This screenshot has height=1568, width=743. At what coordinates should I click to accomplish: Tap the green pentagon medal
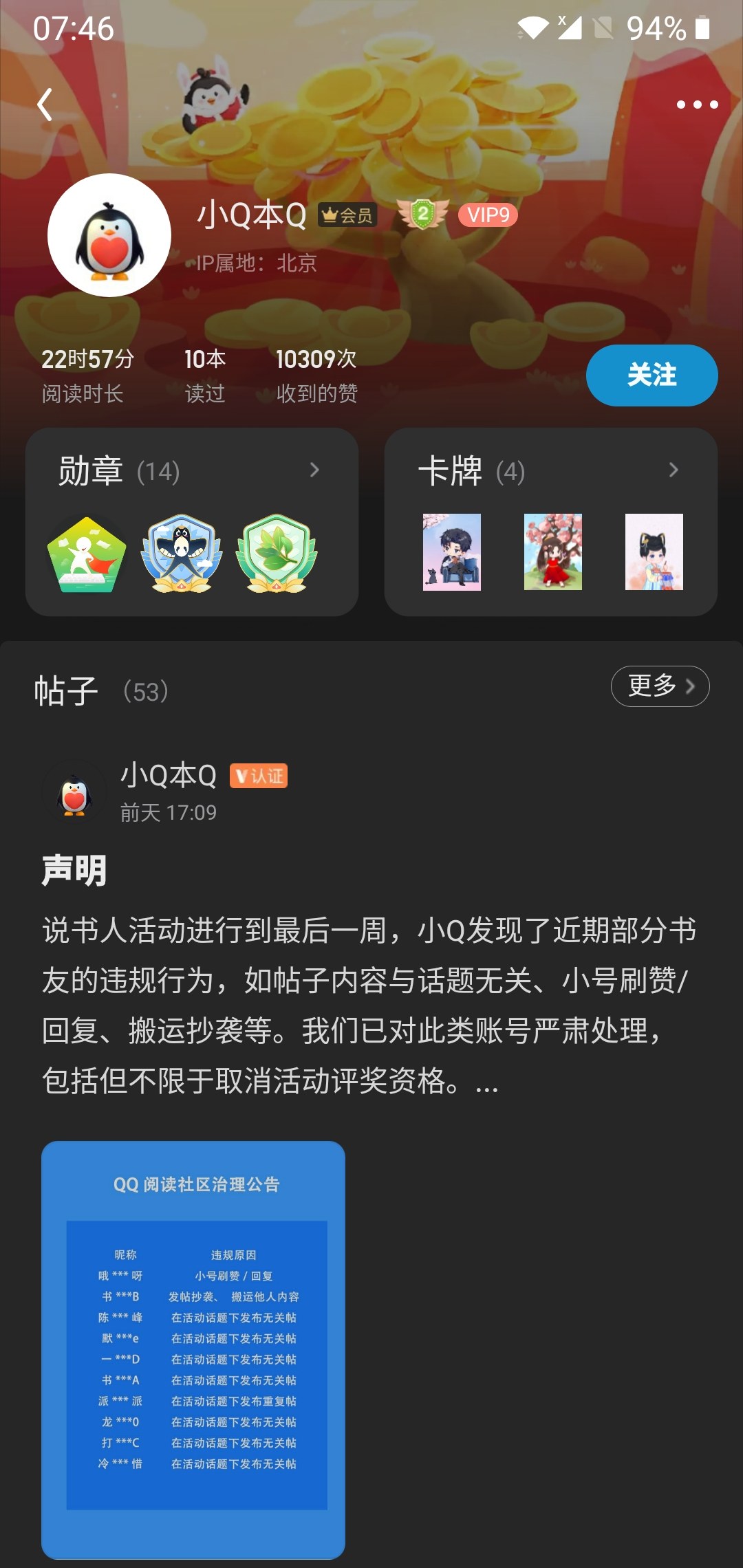pyautogui.click(x=87, y=554)
